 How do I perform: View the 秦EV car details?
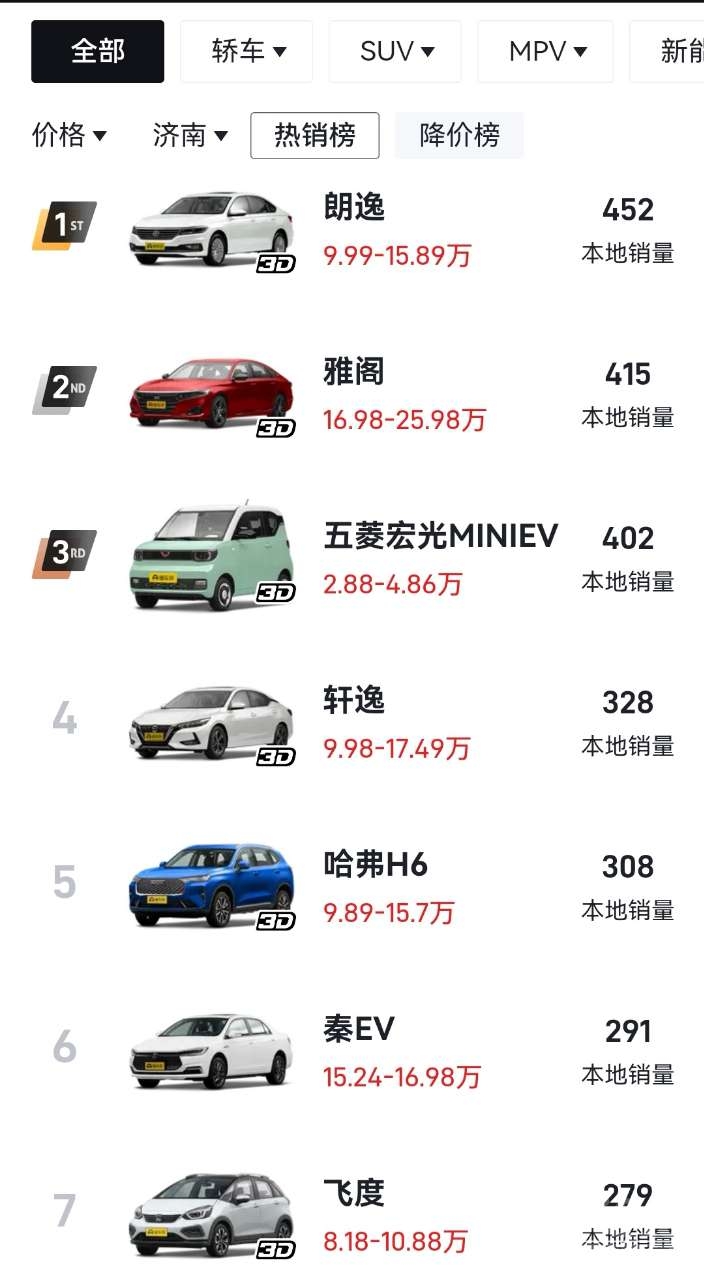click(x=359, y=1029)
